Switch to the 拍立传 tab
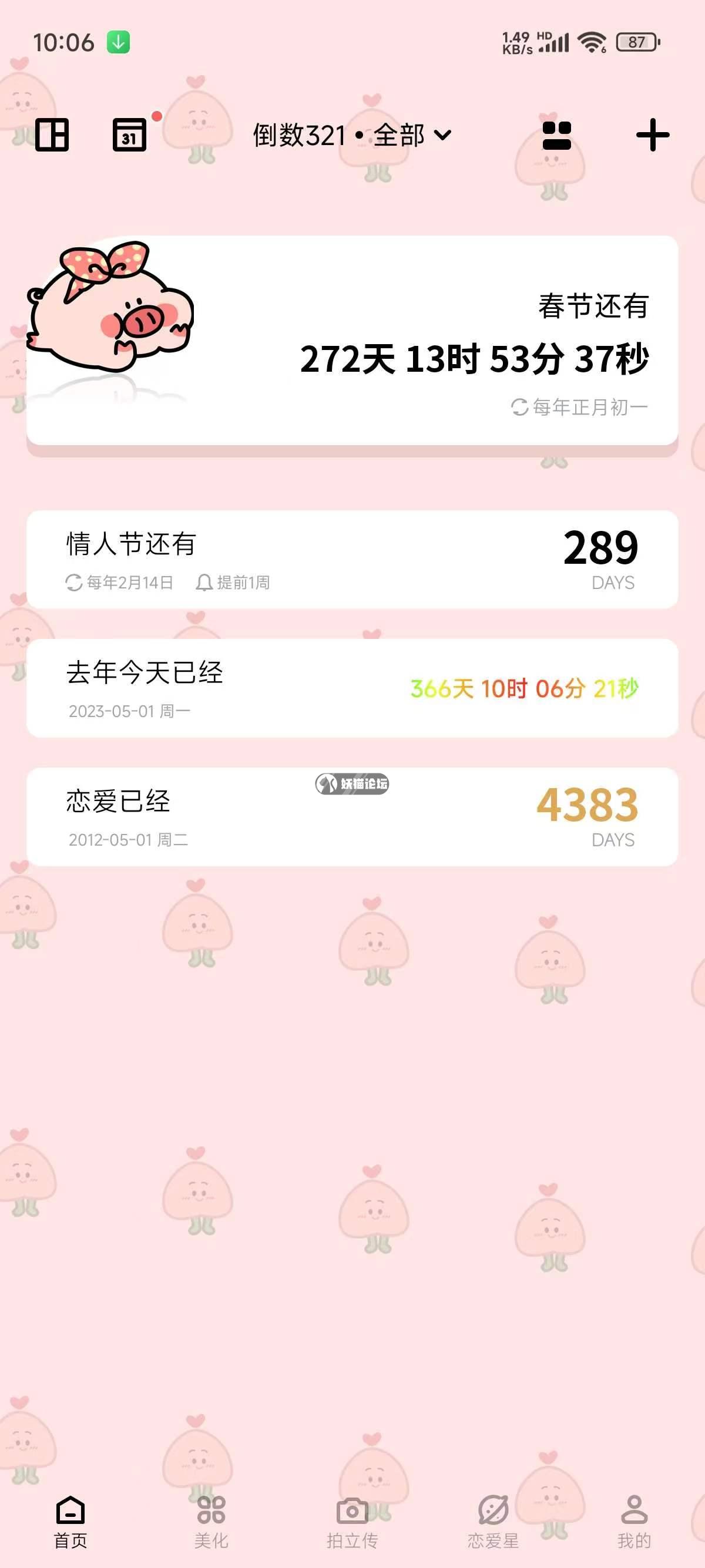The image size is (705, 1568). click(x=352, y=1522)
